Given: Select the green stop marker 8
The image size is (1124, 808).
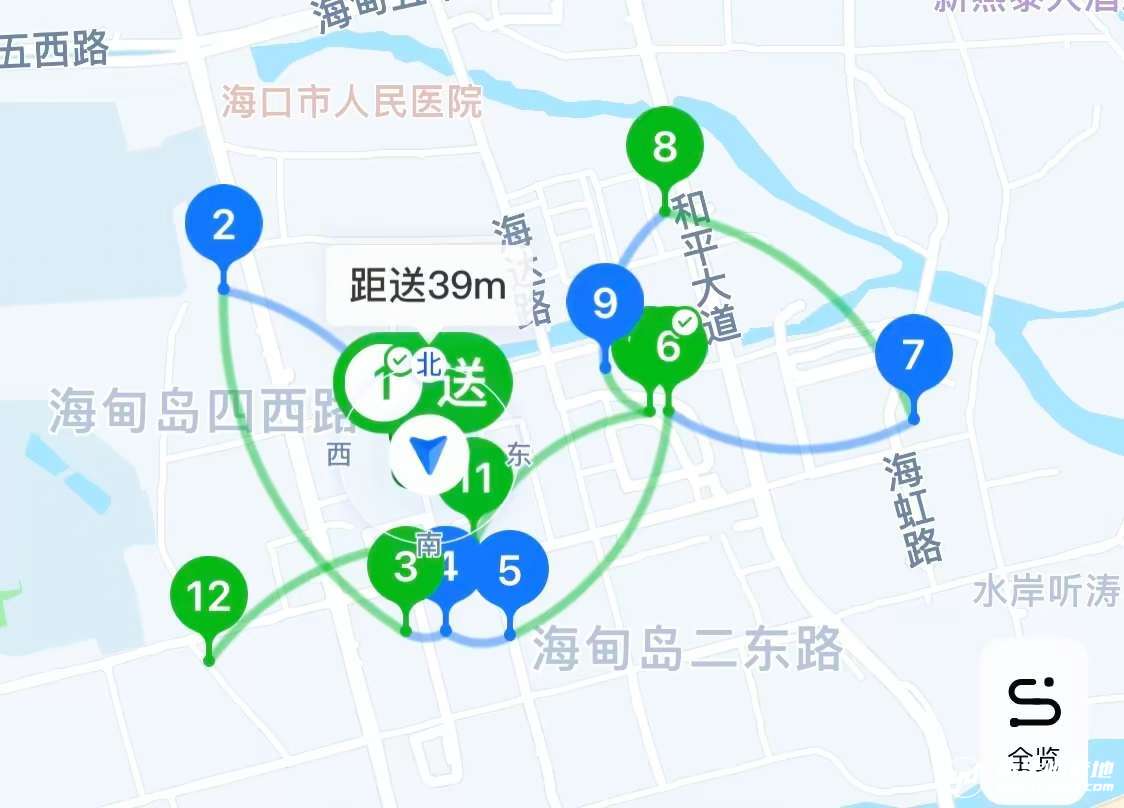Looking at the screenshot, I should tap(665, 148).
